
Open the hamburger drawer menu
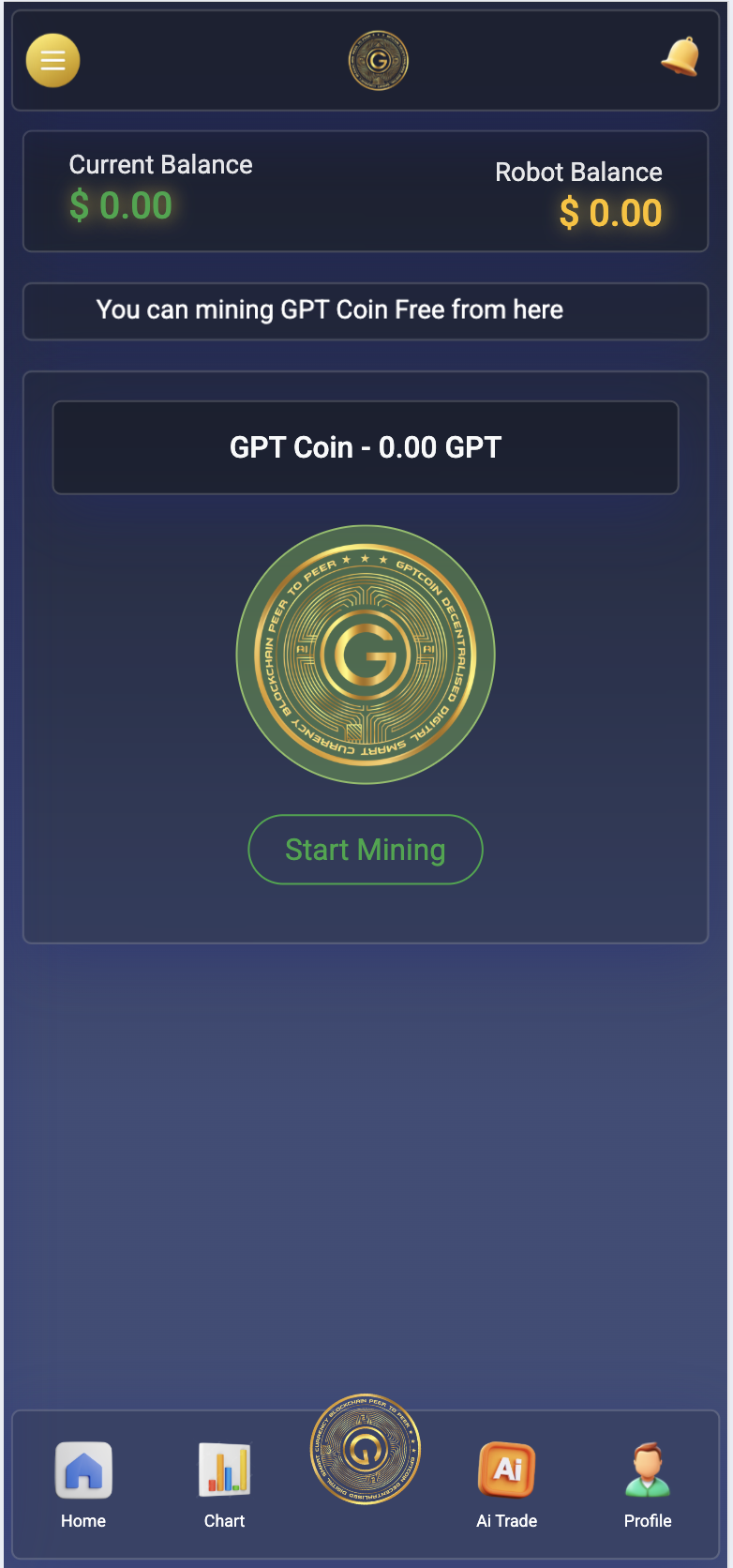point(52,61)
